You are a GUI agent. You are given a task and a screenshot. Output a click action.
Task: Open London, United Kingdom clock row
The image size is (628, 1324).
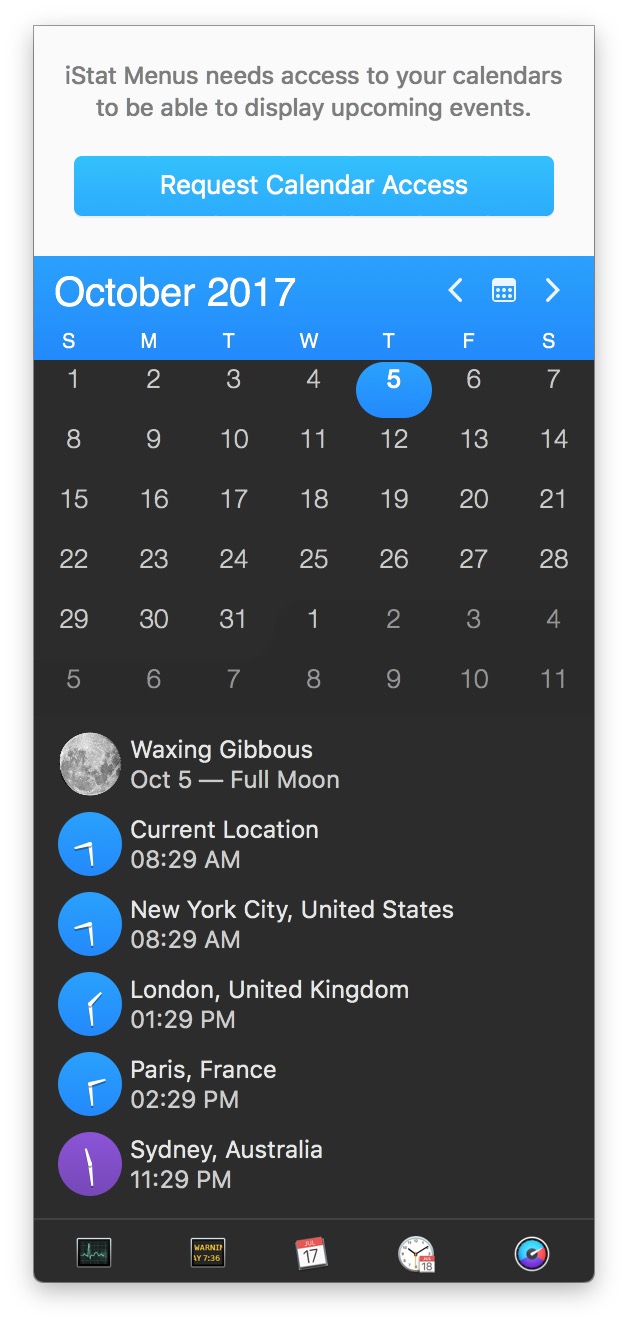click(268, 1004)
